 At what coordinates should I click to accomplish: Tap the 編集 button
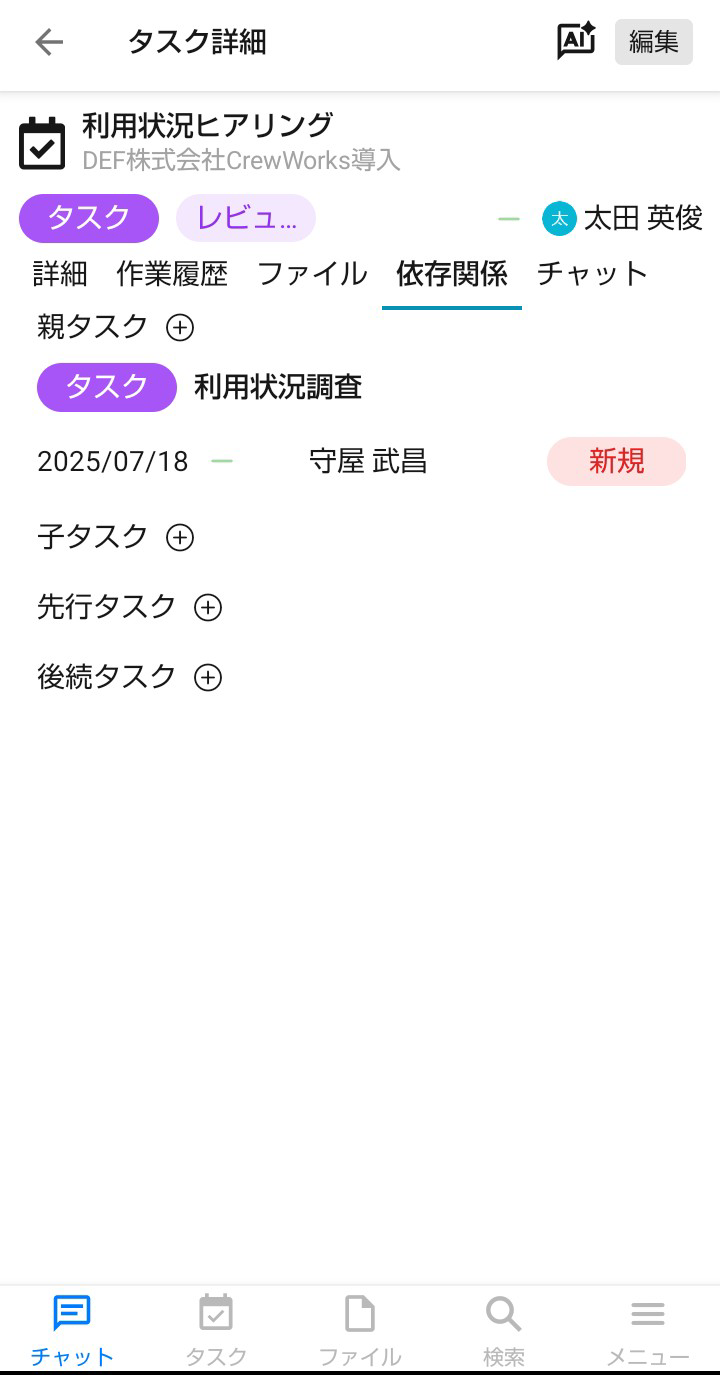(653, 42)
